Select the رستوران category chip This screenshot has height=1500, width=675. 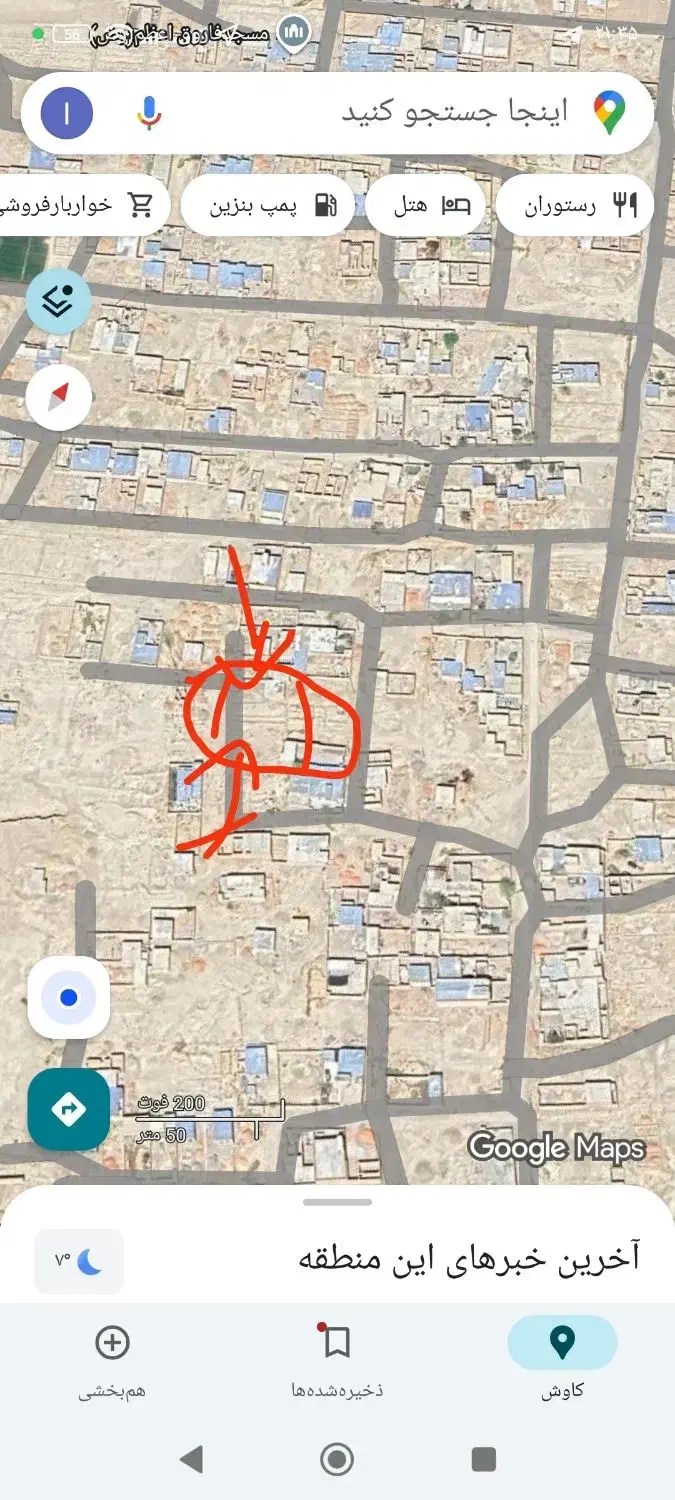coord(575,207)
